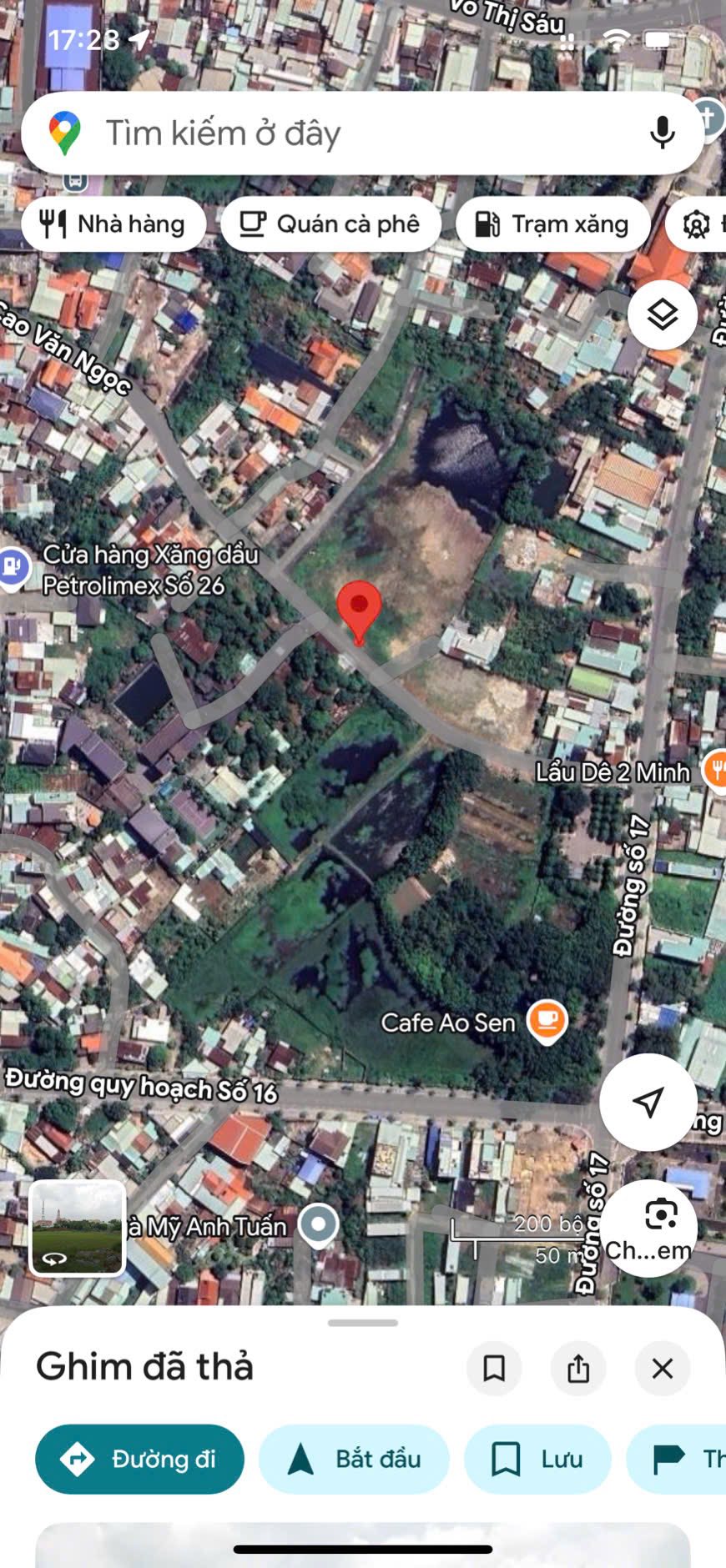The width and height of the screenshot is (726, 1568).
Task: Share the dropped pin
Action: point(578,1369)
